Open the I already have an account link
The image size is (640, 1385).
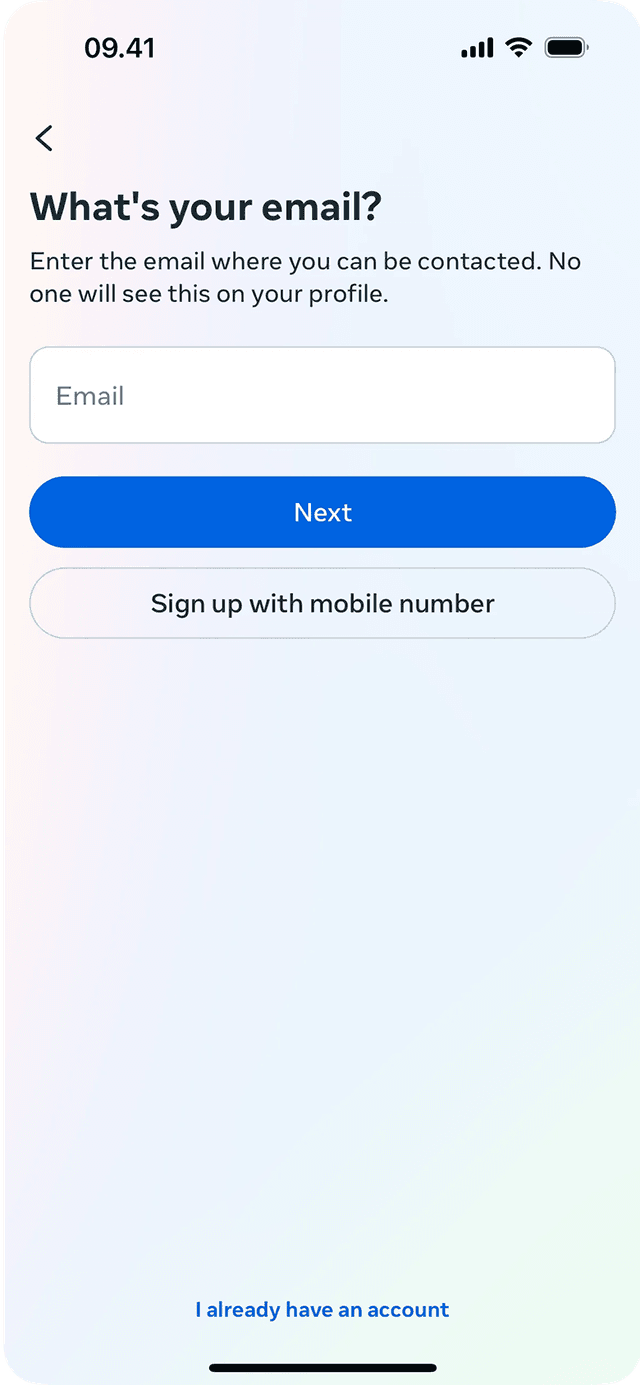coord(322,1310)
